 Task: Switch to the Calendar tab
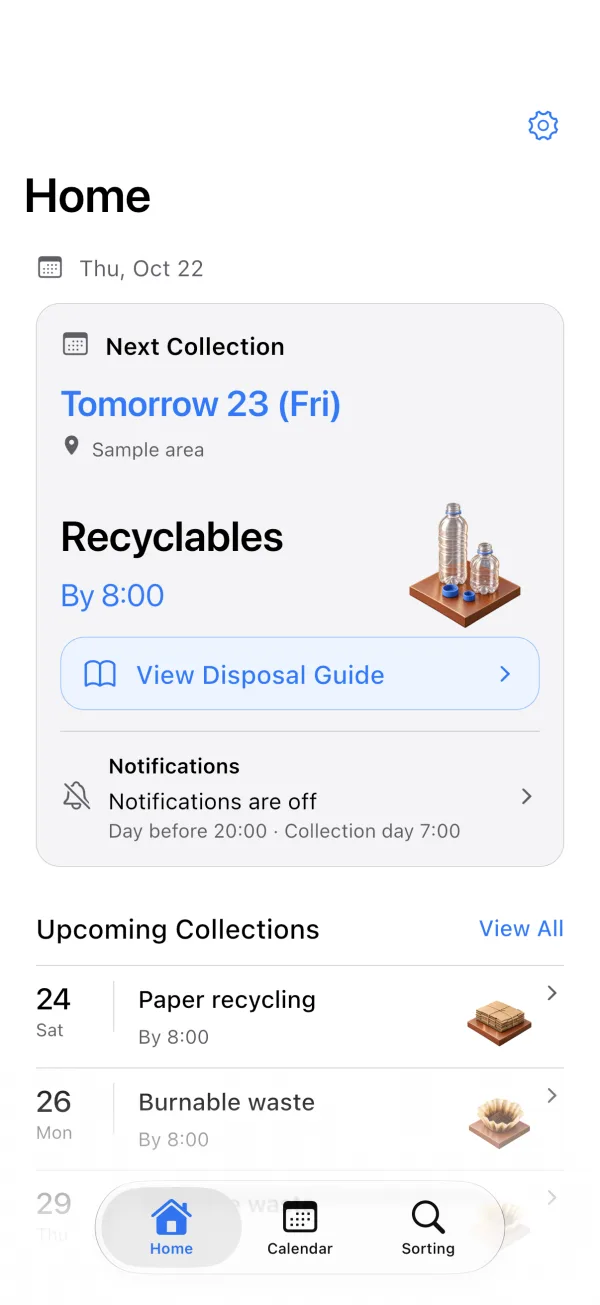tap(300, 1228)
